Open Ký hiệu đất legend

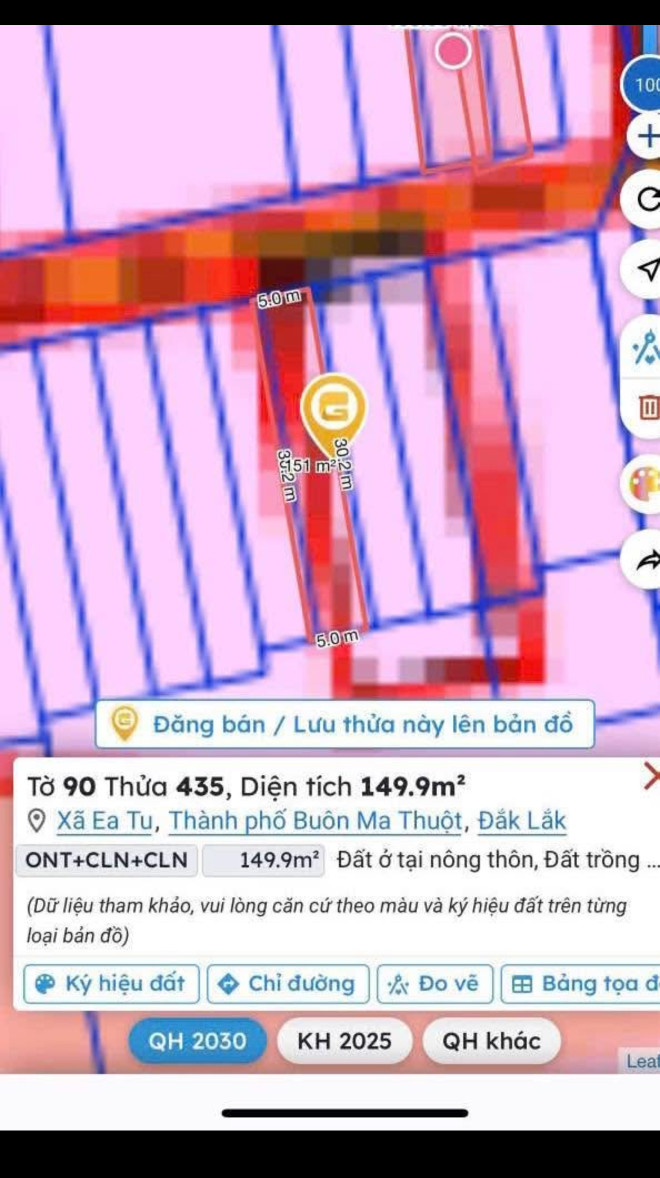[x=111, y=984]
